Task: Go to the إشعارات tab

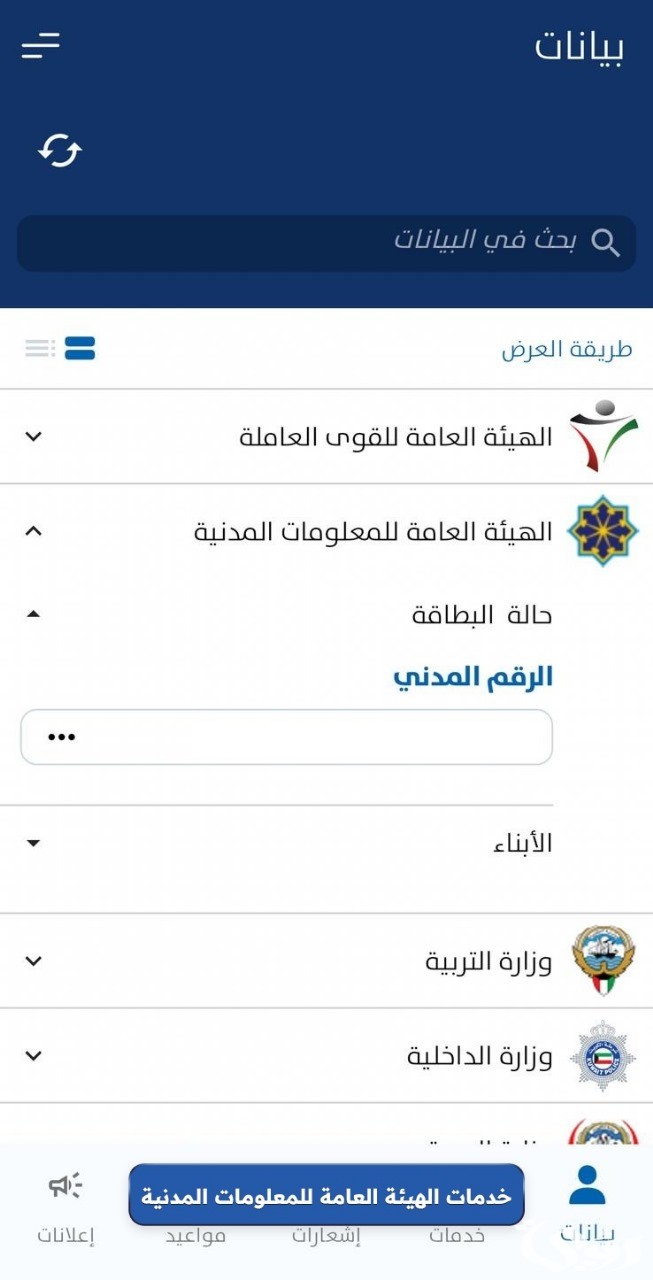Action: (326, 1234)
